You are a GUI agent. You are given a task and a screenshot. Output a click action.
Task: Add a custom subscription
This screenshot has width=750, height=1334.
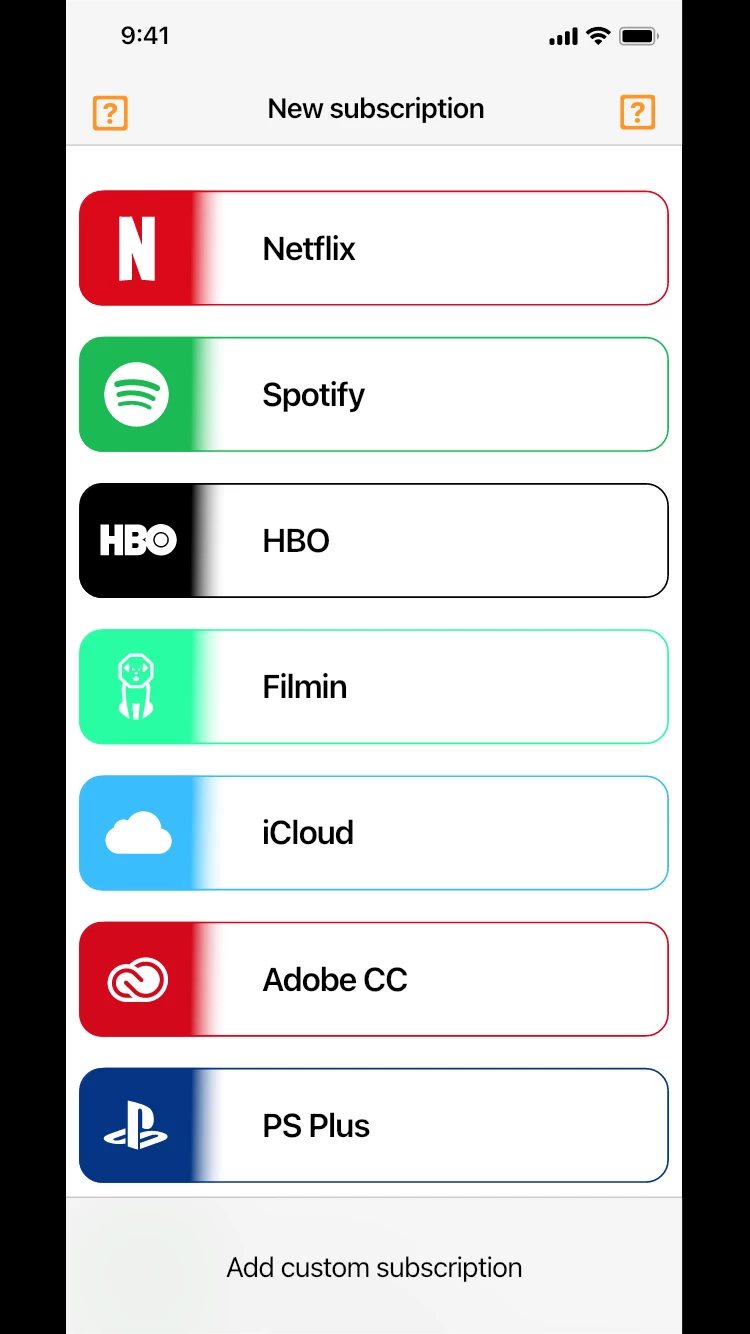[x=374, y=1267]
